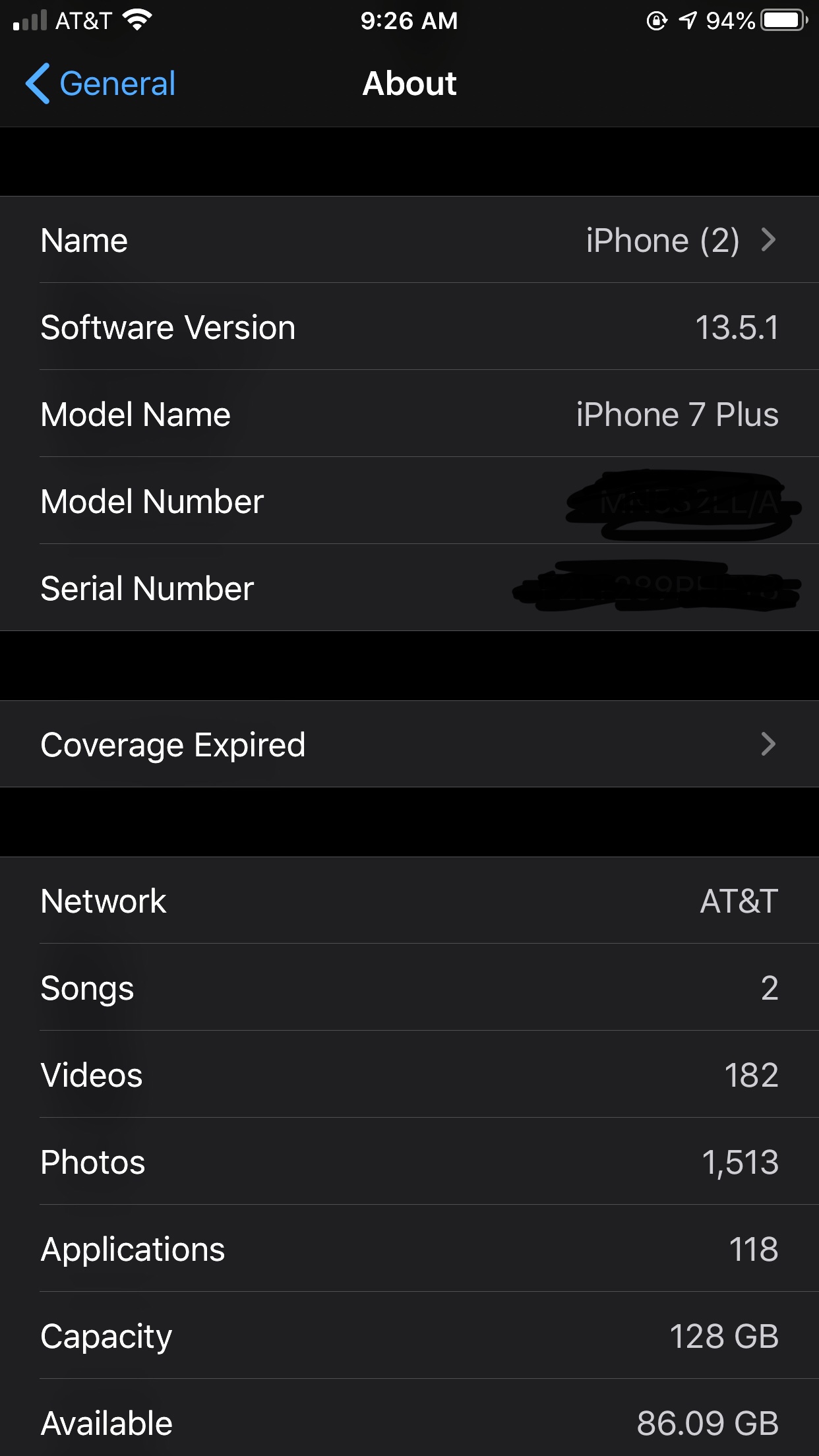Open the Coverage Expired details
819x1456 pixels.
point(409,744)
